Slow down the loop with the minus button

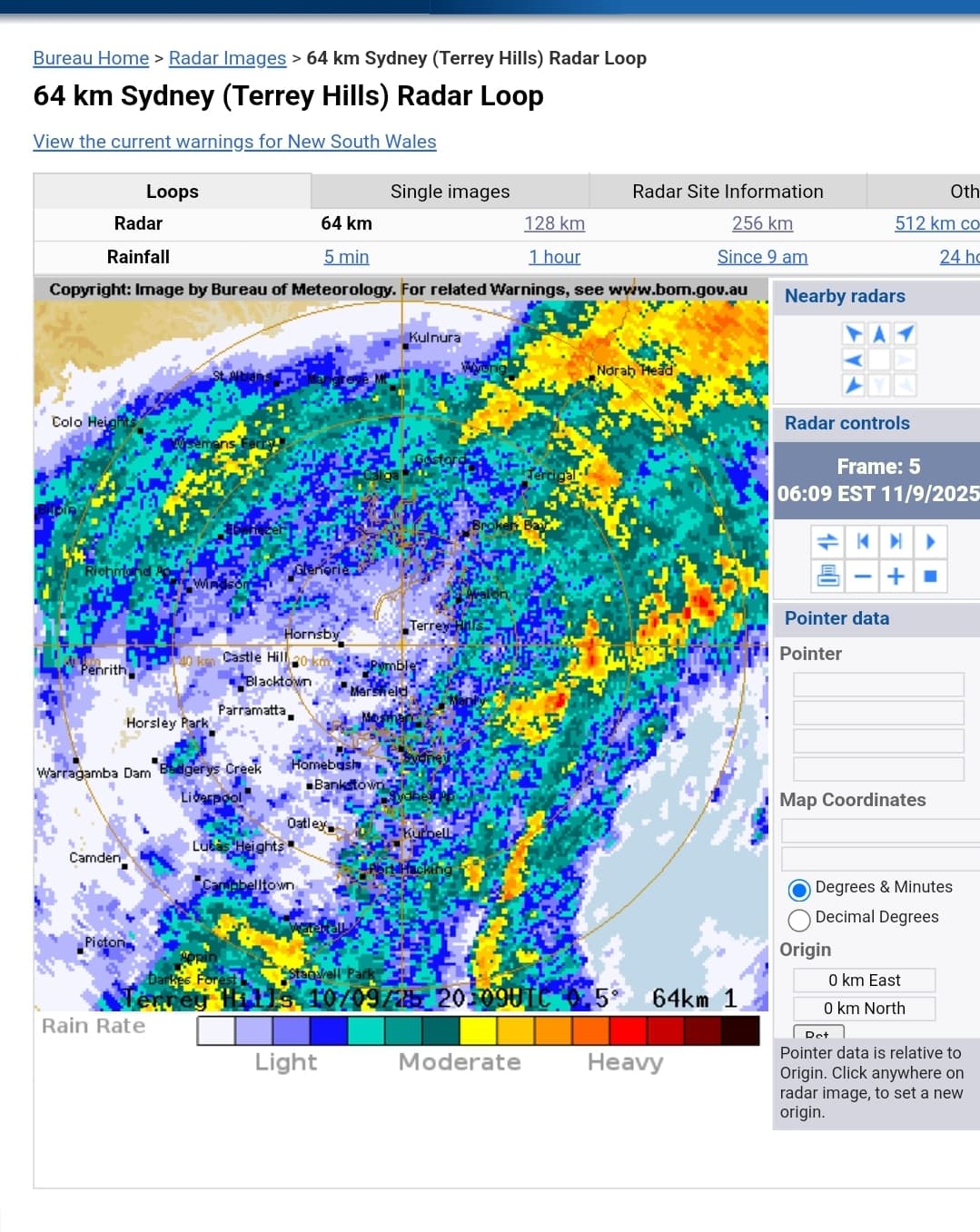[x=862, y=576]
